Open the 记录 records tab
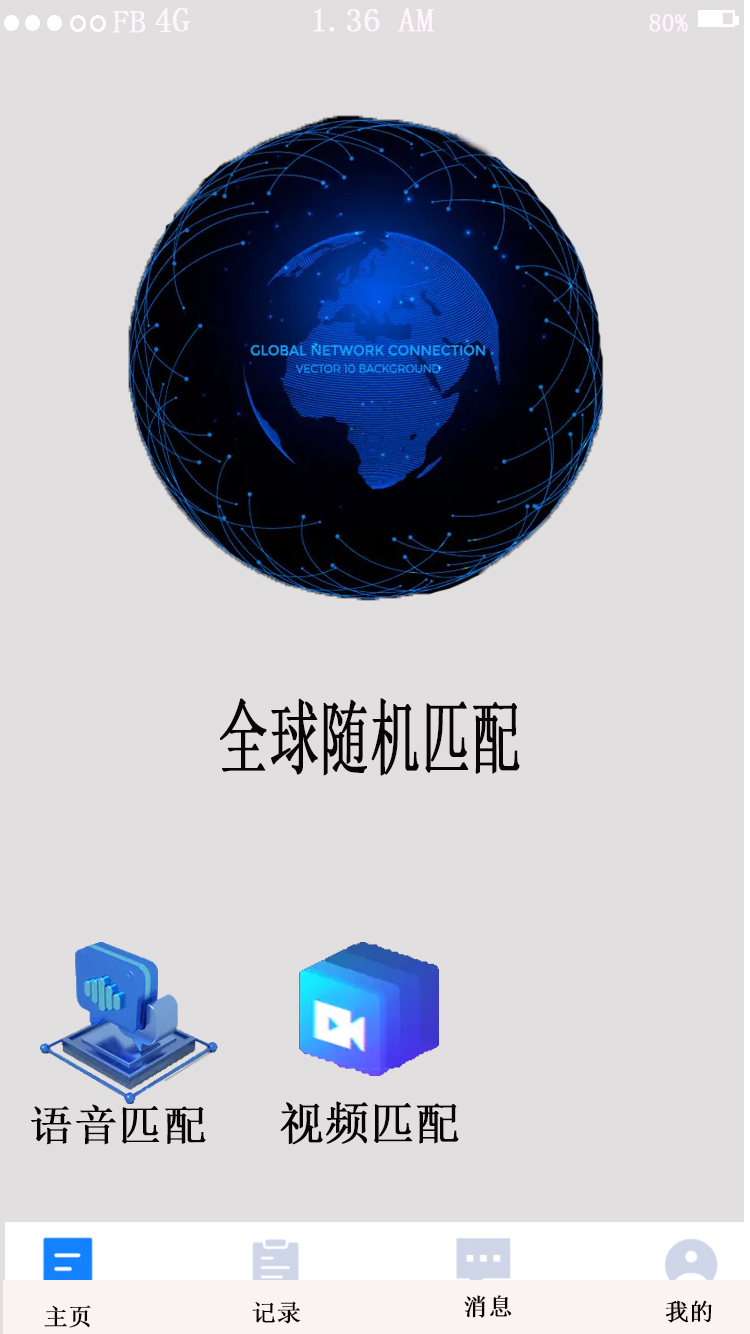750x1334 pixels. point(276,1280)
